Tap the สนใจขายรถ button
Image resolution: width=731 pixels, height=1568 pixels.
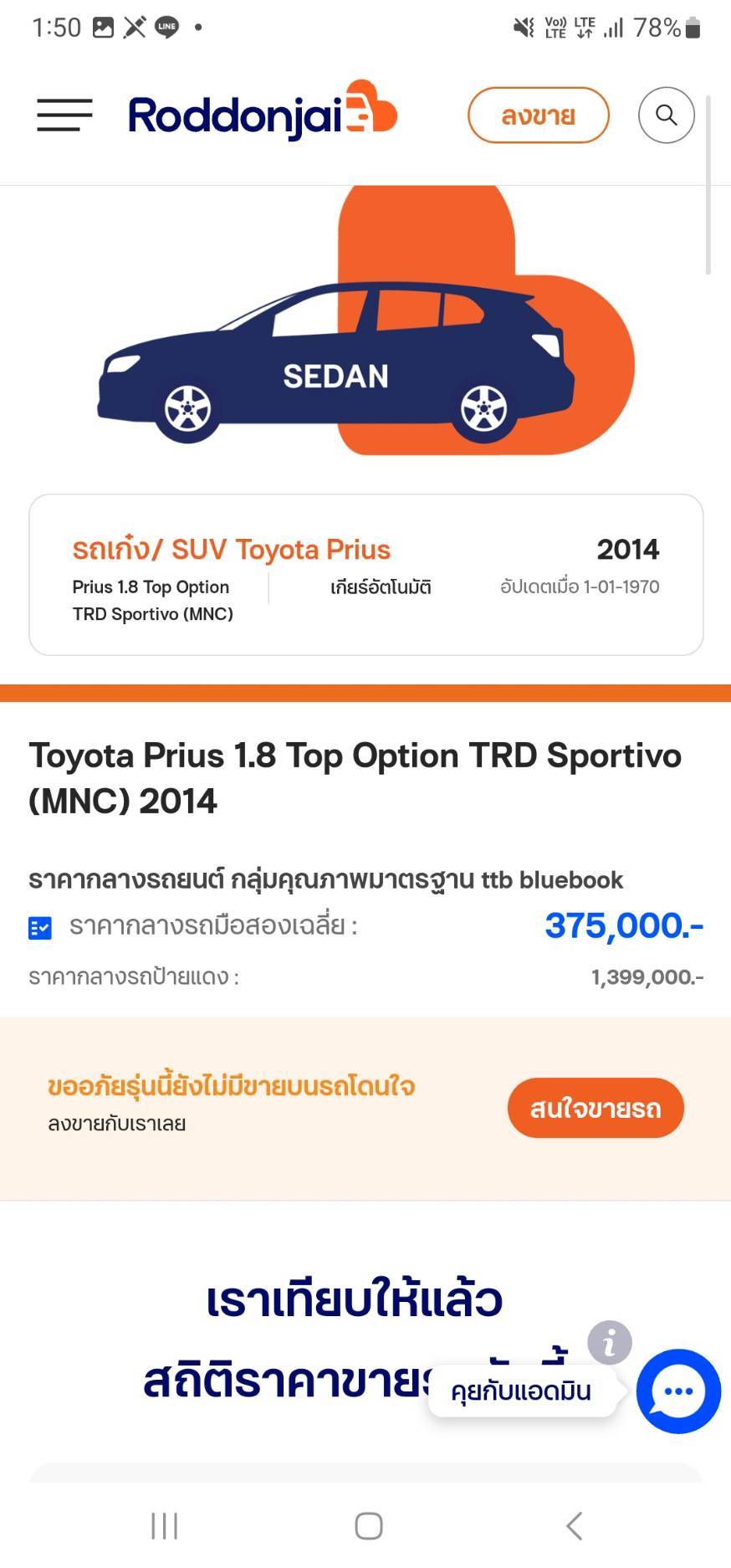coord(596,1108)
